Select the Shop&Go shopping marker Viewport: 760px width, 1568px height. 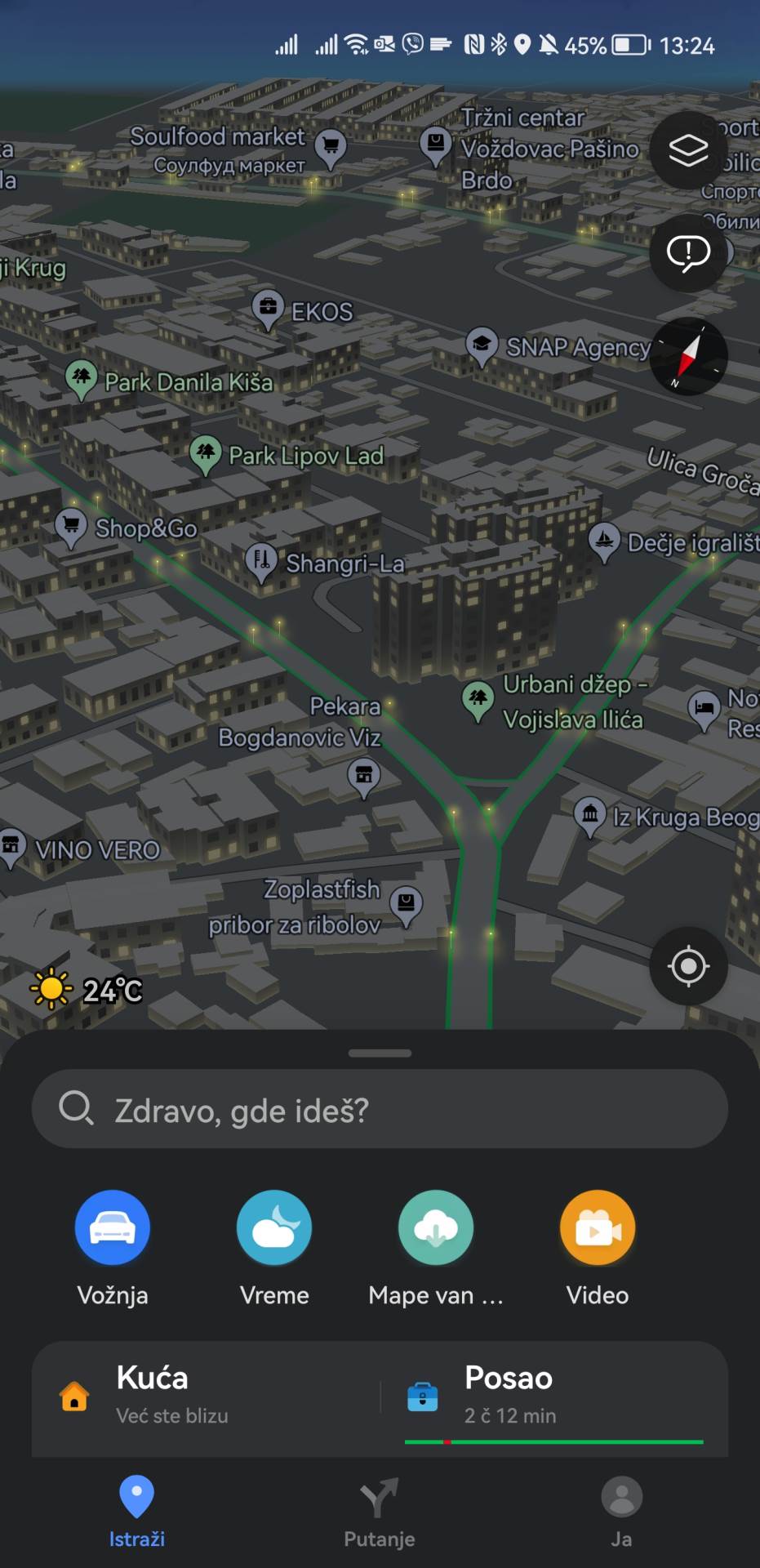point(70,523)
